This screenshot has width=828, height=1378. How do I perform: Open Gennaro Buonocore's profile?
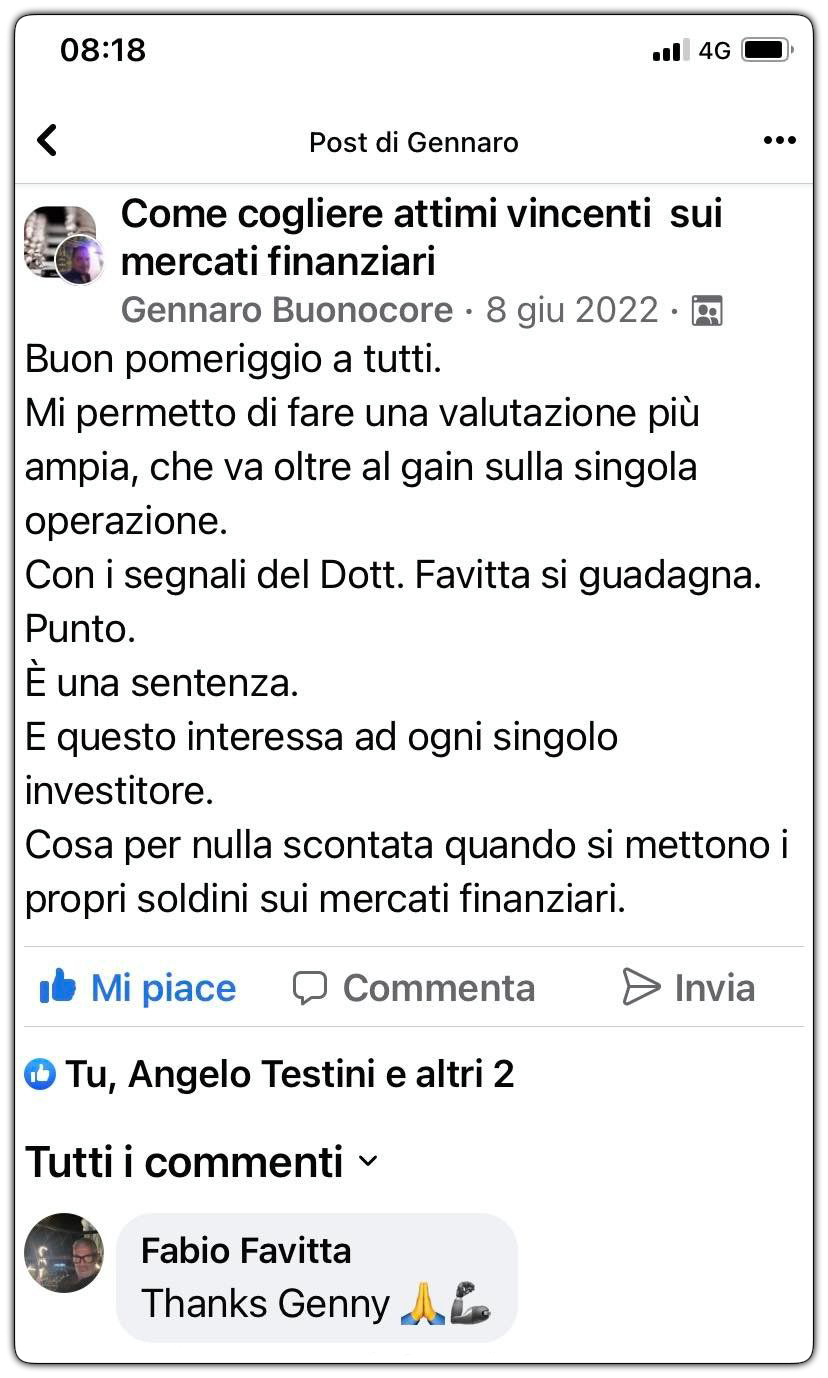[x=286, y=310]
